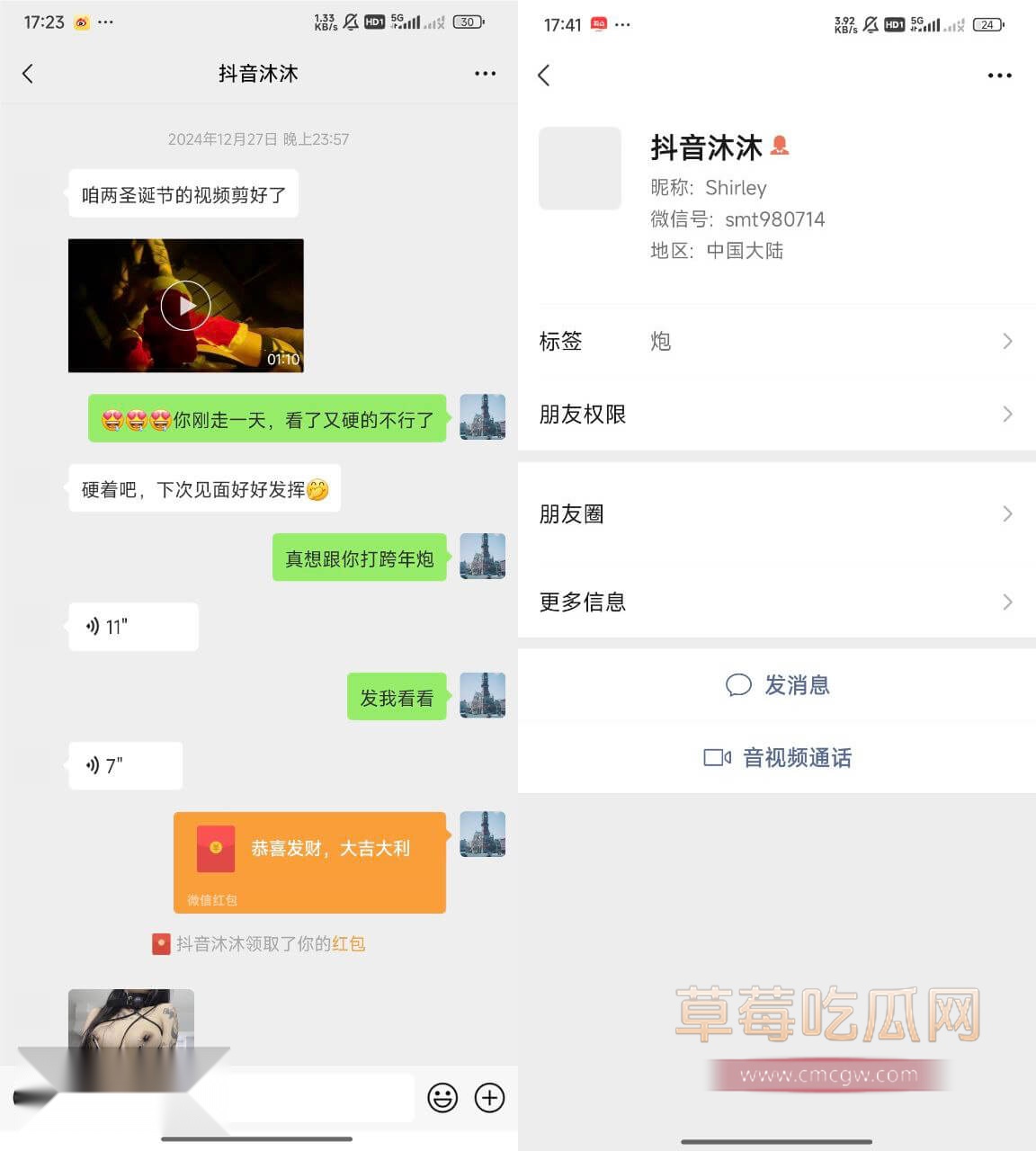The image size is (1036, 1151).
Task: Open the profile page three-dot menu
Action: coord(999,76)
